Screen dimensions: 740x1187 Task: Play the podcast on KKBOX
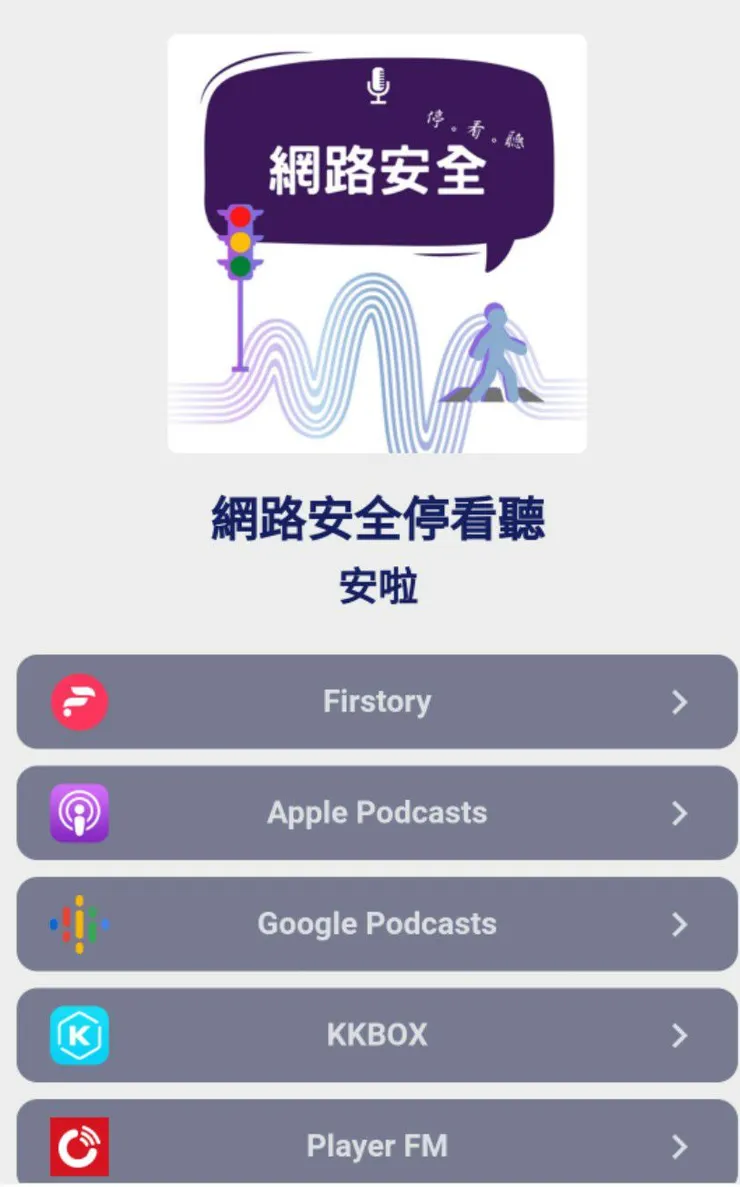[x=376, y=1034]
